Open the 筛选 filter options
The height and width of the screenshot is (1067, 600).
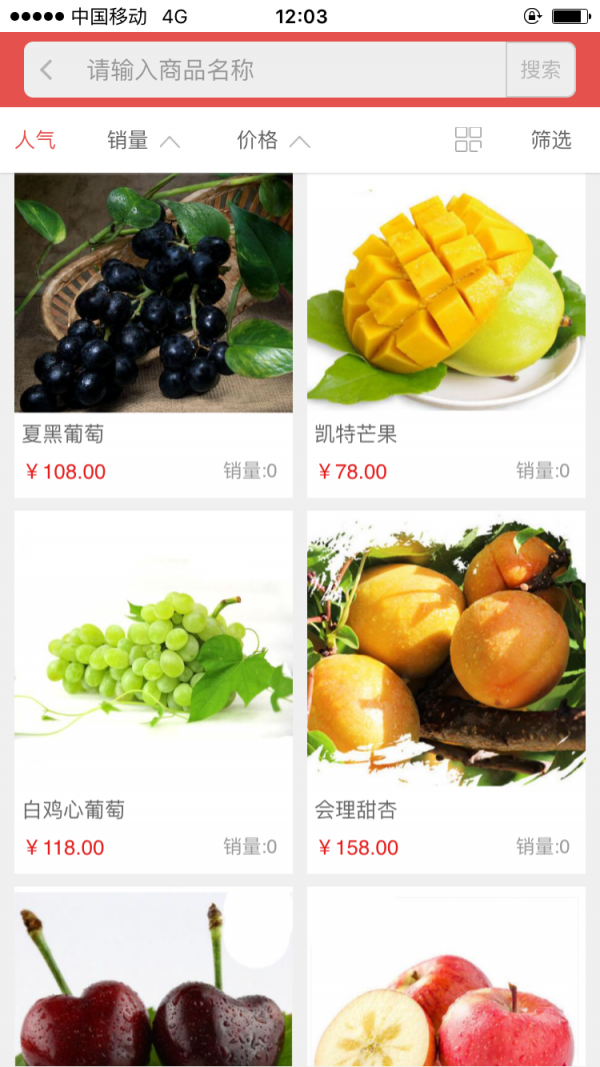[x=551, y=140]
